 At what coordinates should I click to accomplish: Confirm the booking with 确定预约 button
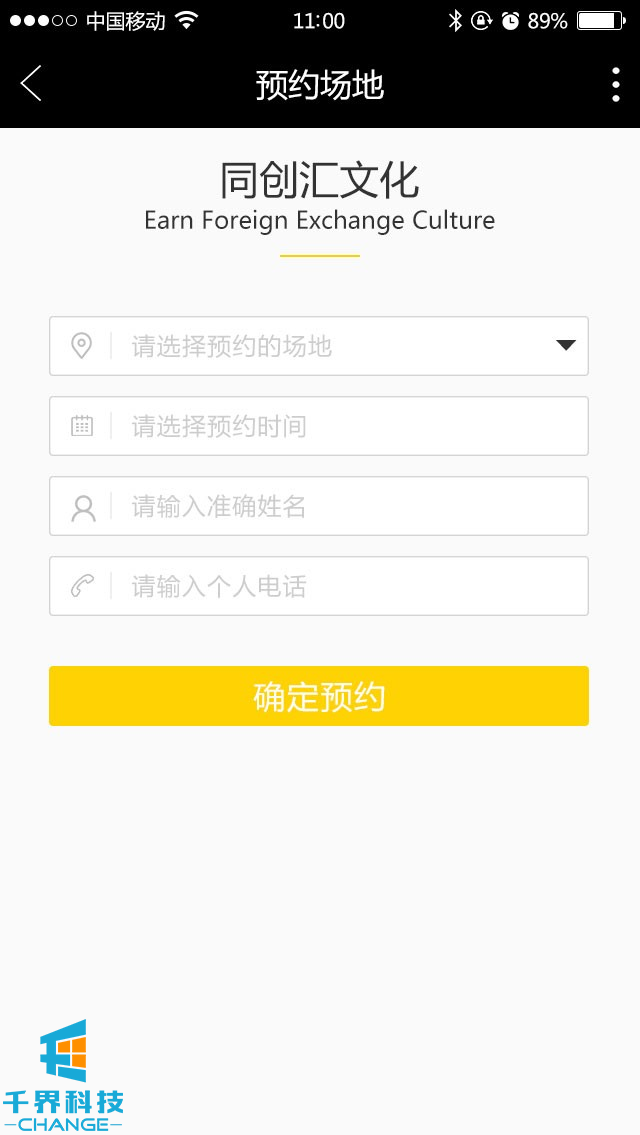318,696
